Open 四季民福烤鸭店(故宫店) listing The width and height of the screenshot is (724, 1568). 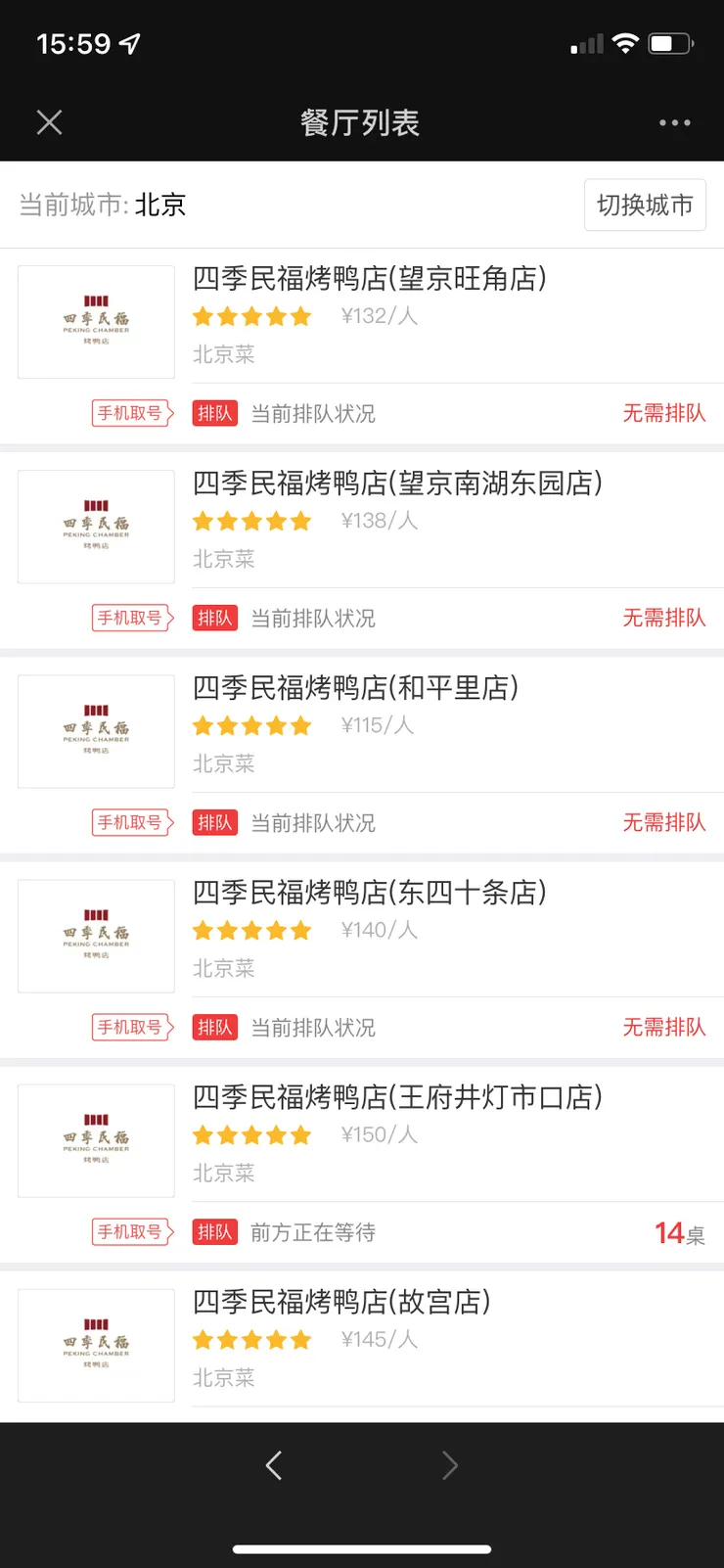[x=340, y=1303]
